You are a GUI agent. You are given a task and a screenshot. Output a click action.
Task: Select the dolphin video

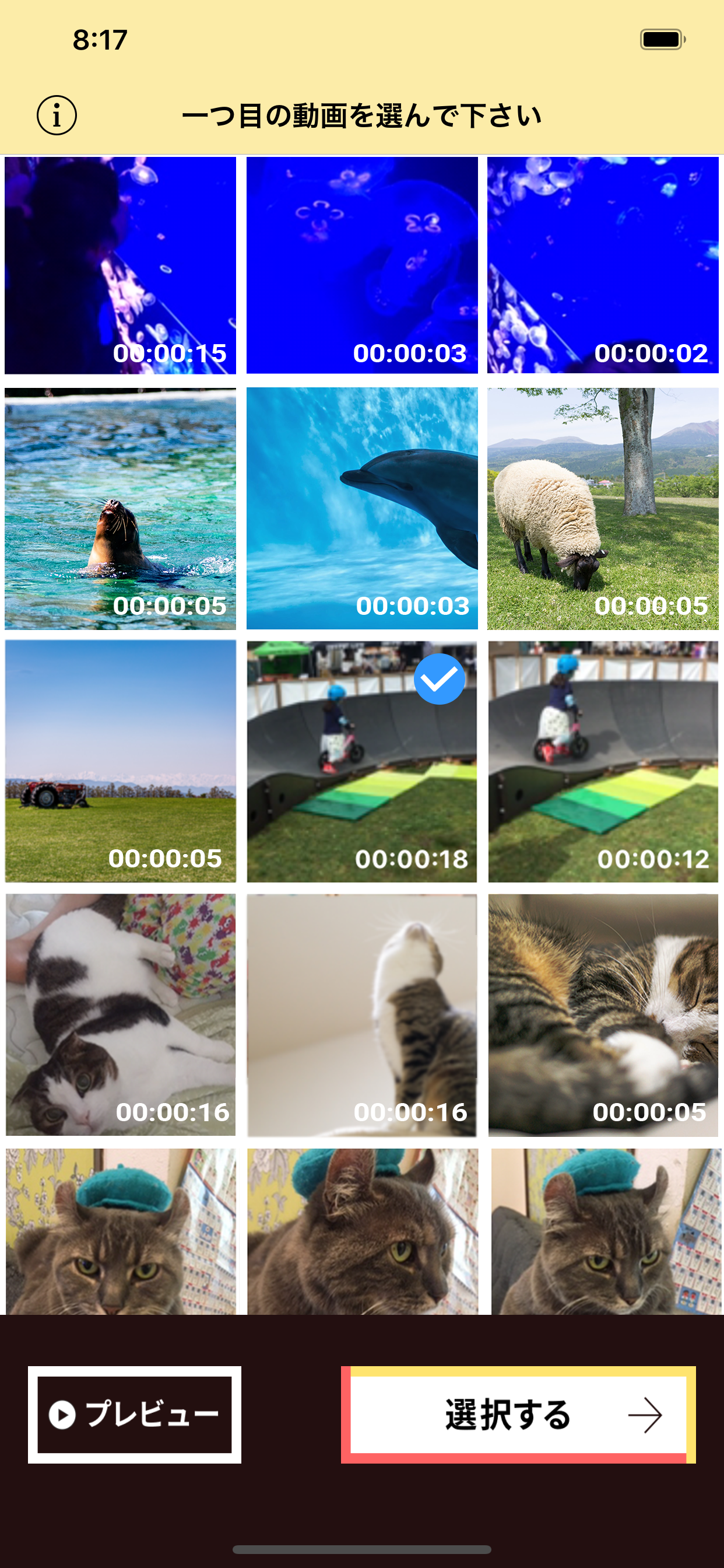tap(362, 508)
